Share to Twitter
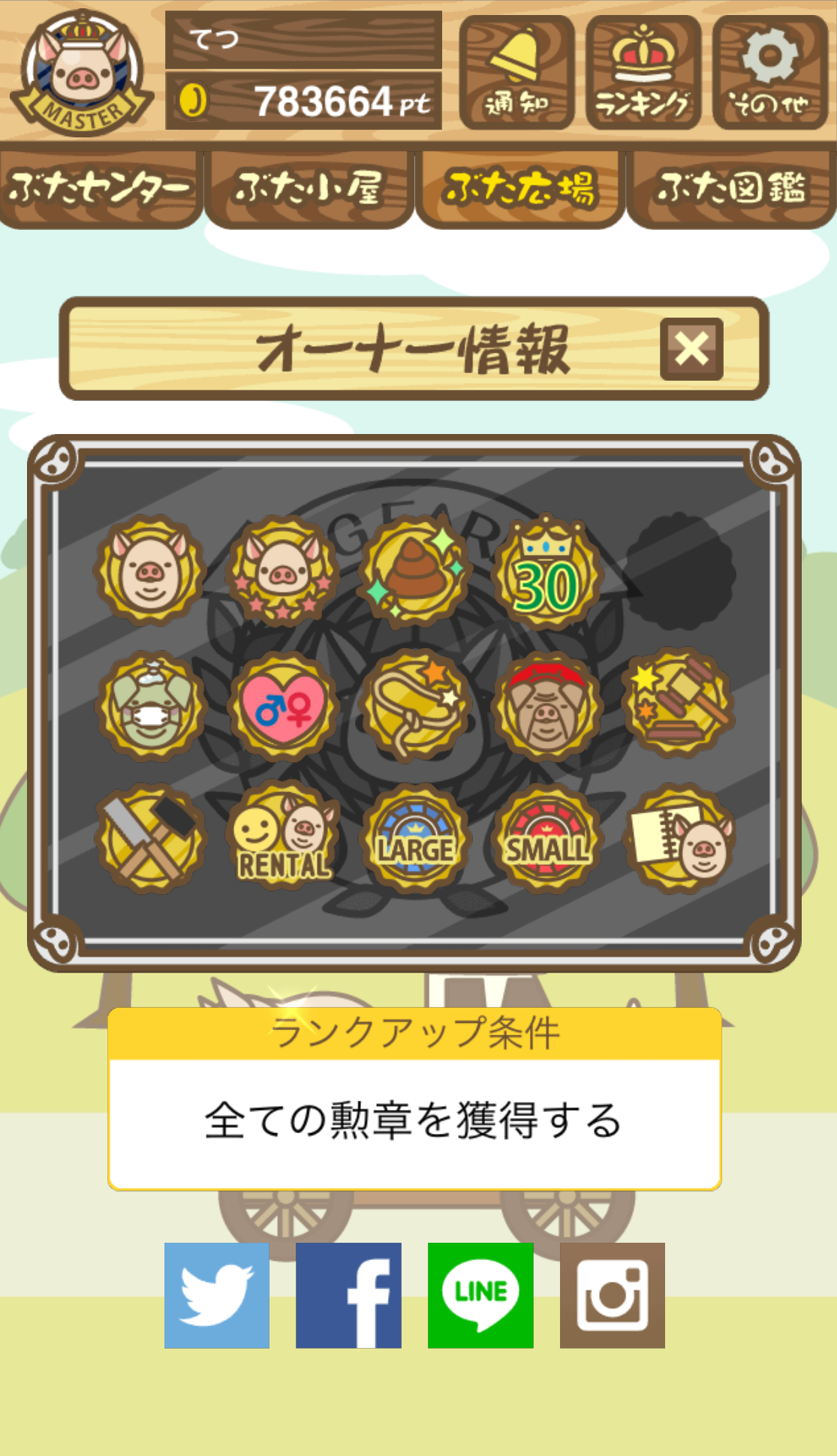The height and width of the screenshot is (1456, 837). click(217, 1295)
